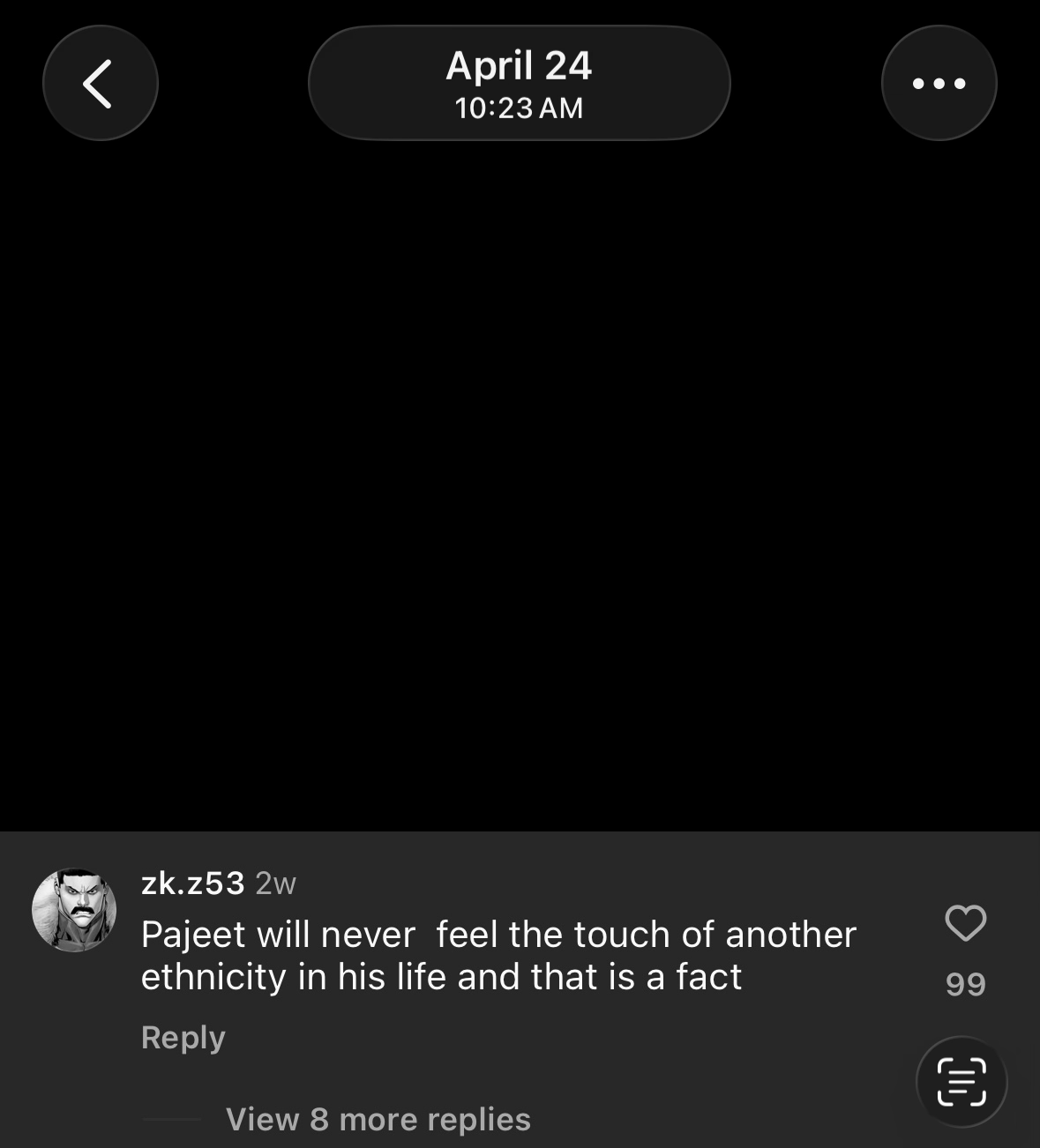Go back using the top arrow
The height and width of the screenshot is (1148, 1040).
tap(100, 83)
